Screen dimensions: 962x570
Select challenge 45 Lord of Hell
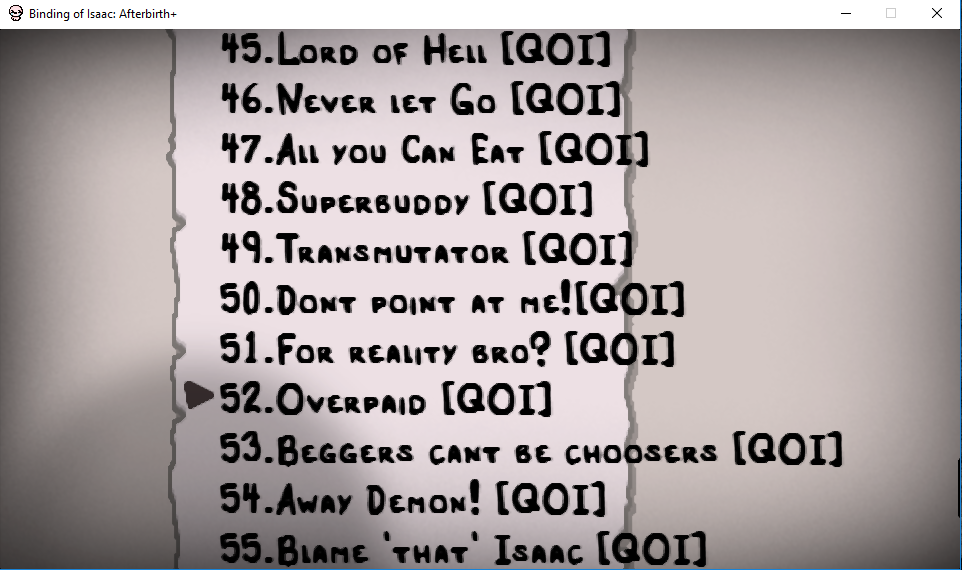coord(415,50)
